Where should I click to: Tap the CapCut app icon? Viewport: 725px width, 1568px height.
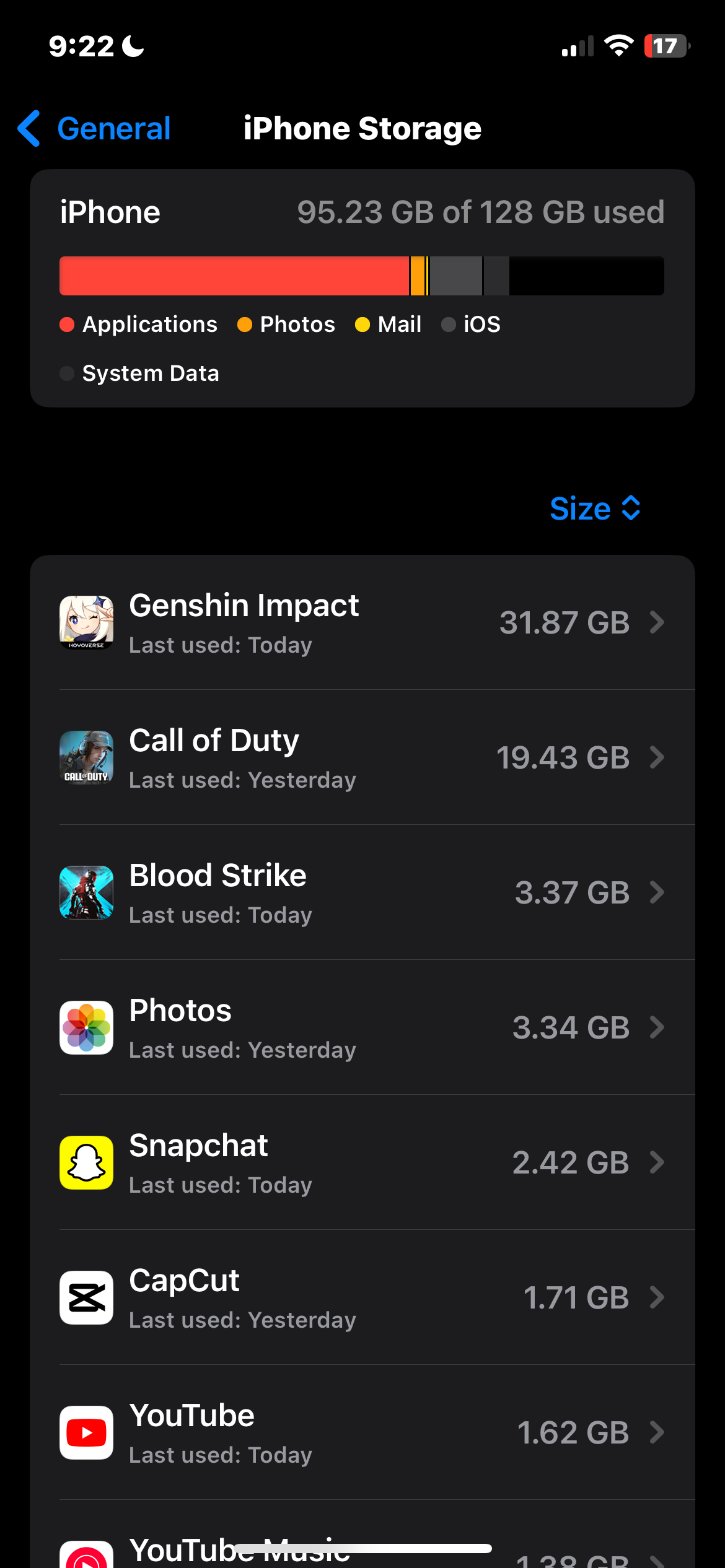(86, 1297)
